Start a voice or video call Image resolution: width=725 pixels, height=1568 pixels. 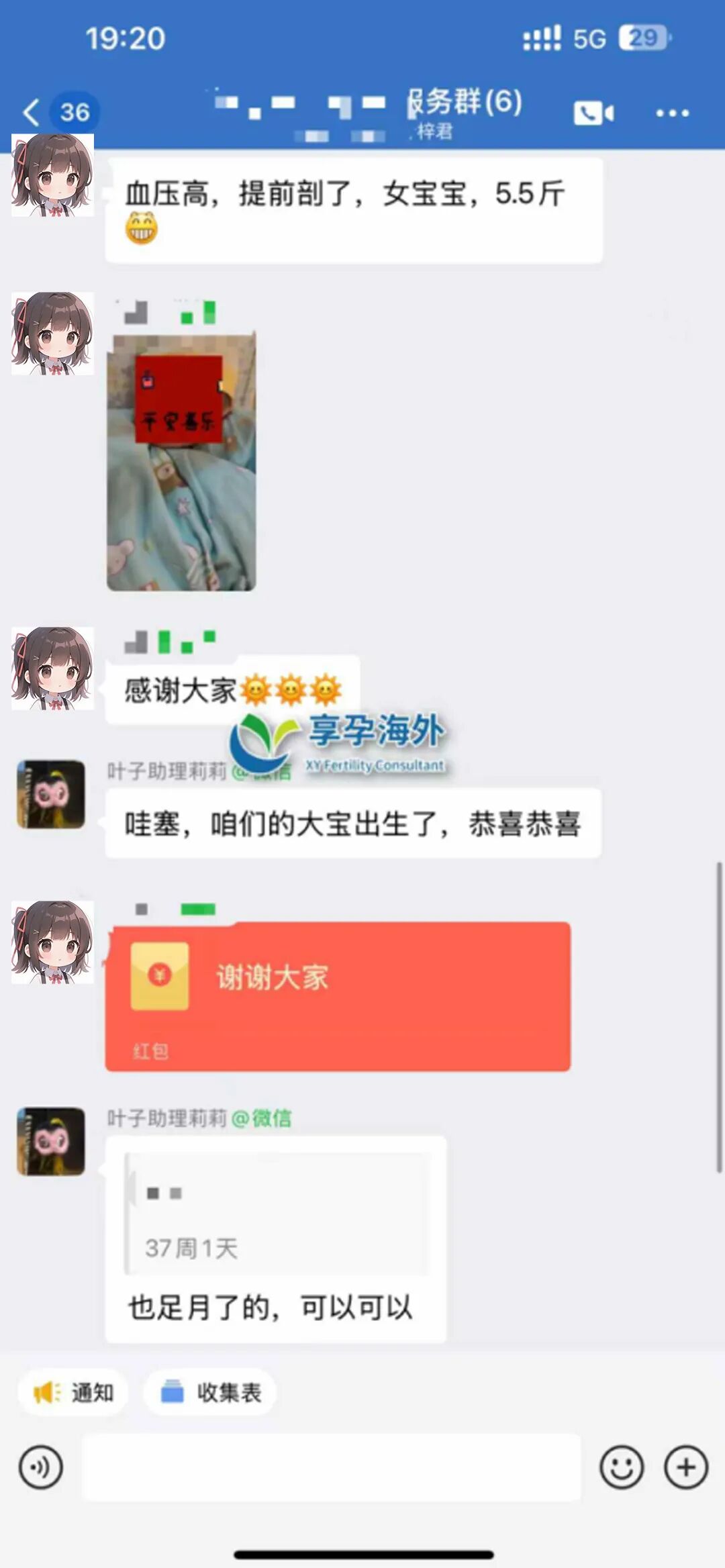(593, 113)
